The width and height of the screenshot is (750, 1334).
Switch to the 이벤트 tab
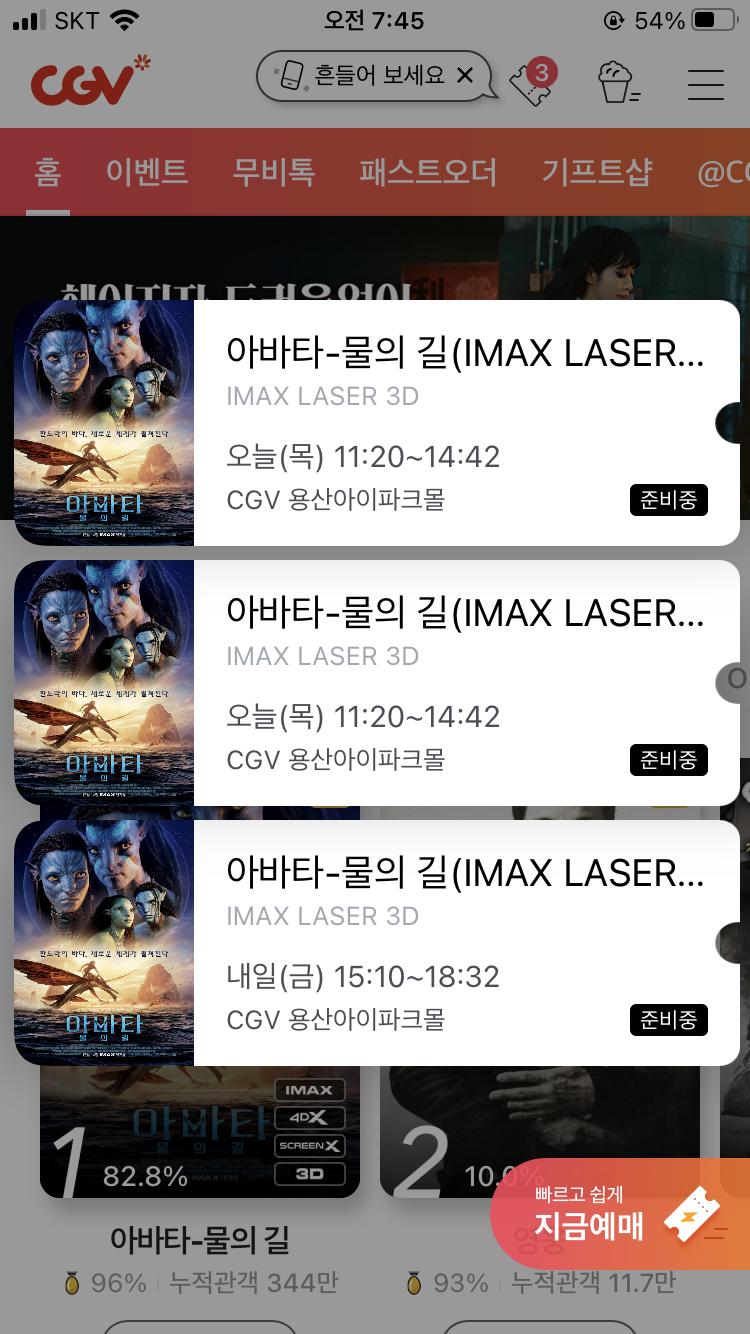coord(147,171)
